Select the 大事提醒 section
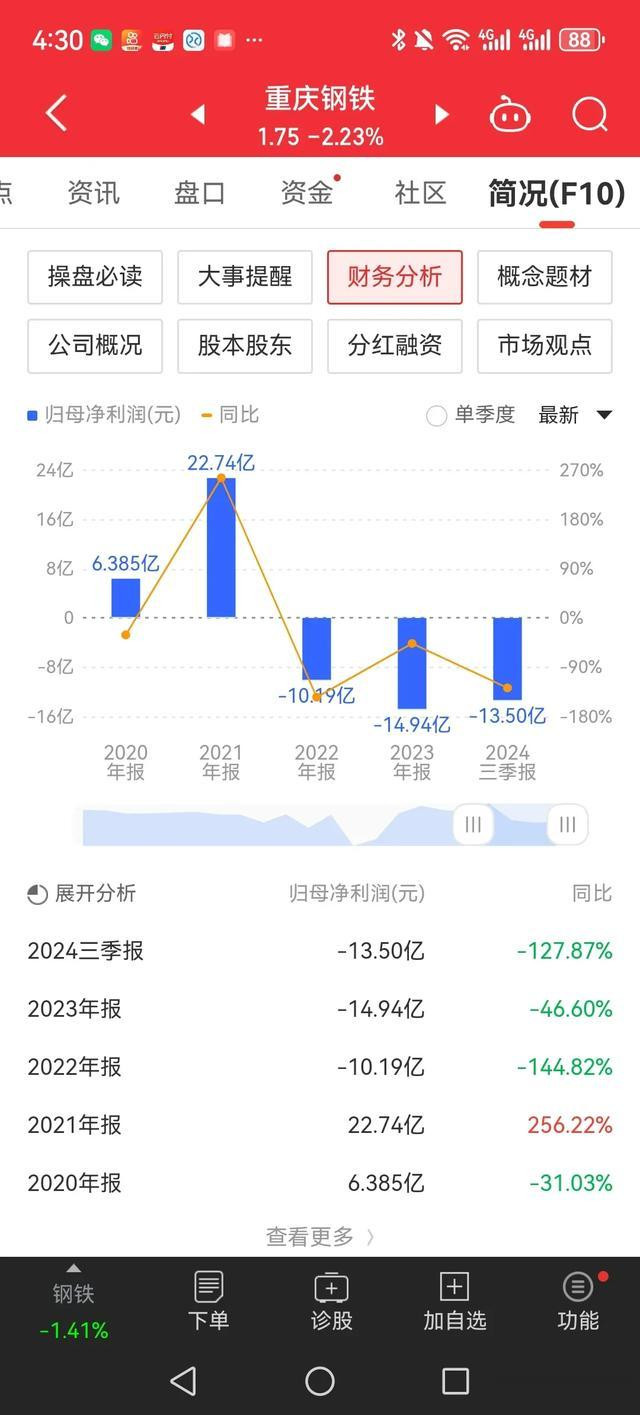This screenshot has width=640, height=1415. tap(245, 277)
